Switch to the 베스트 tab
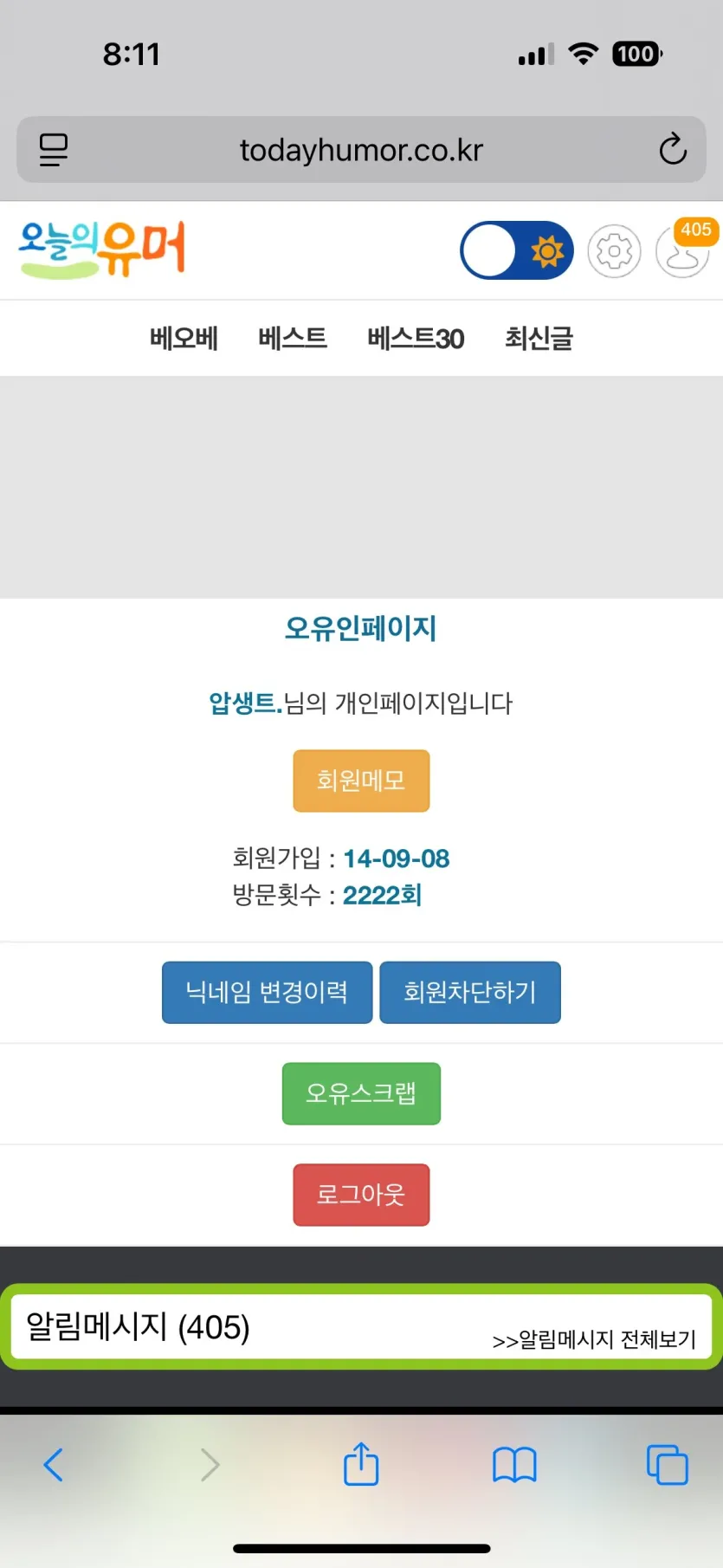Viewport: 723px width, 1568px height. [x=293, y=338]
